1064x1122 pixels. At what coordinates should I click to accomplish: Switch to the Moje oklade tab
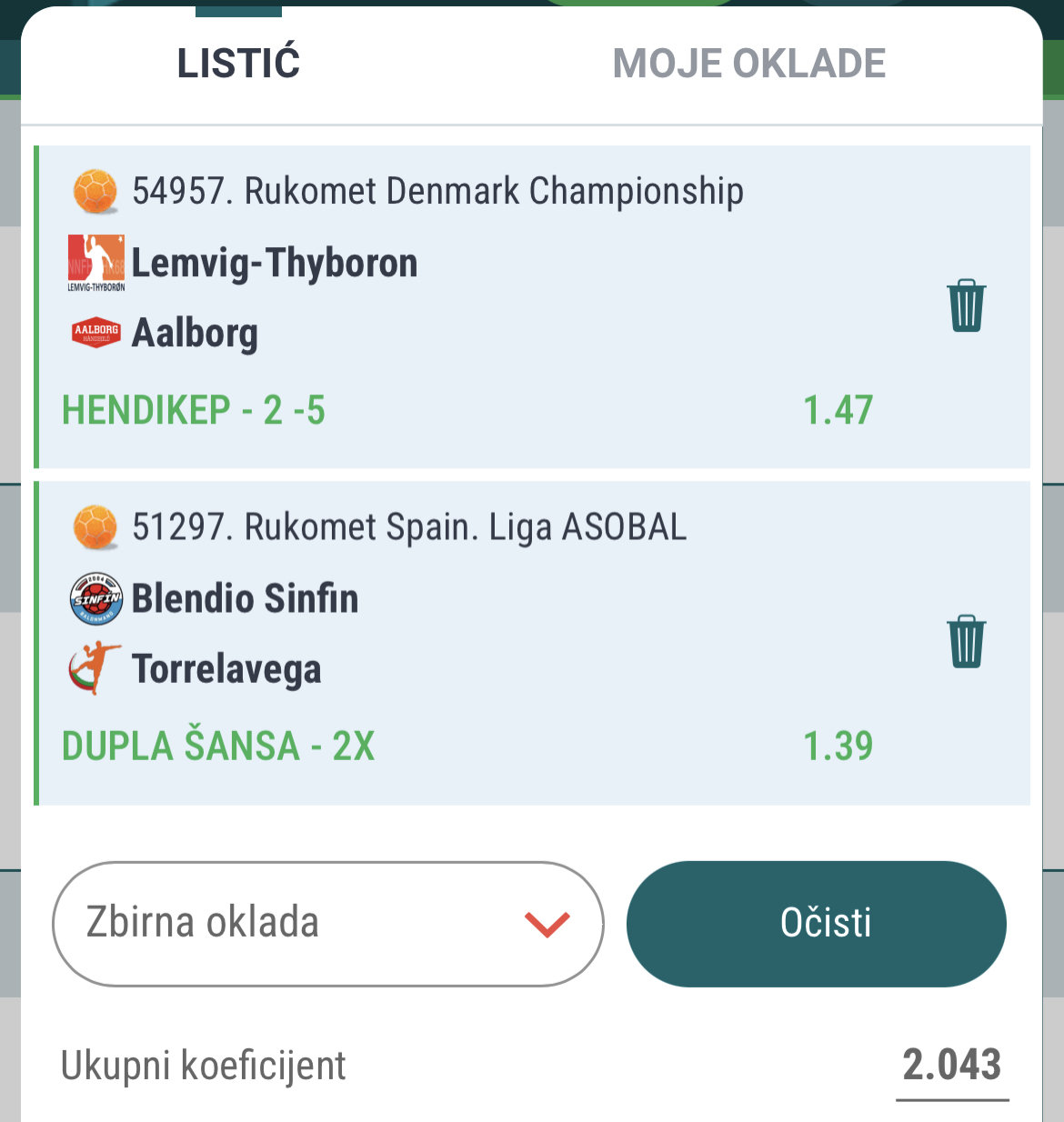[748, 64]
